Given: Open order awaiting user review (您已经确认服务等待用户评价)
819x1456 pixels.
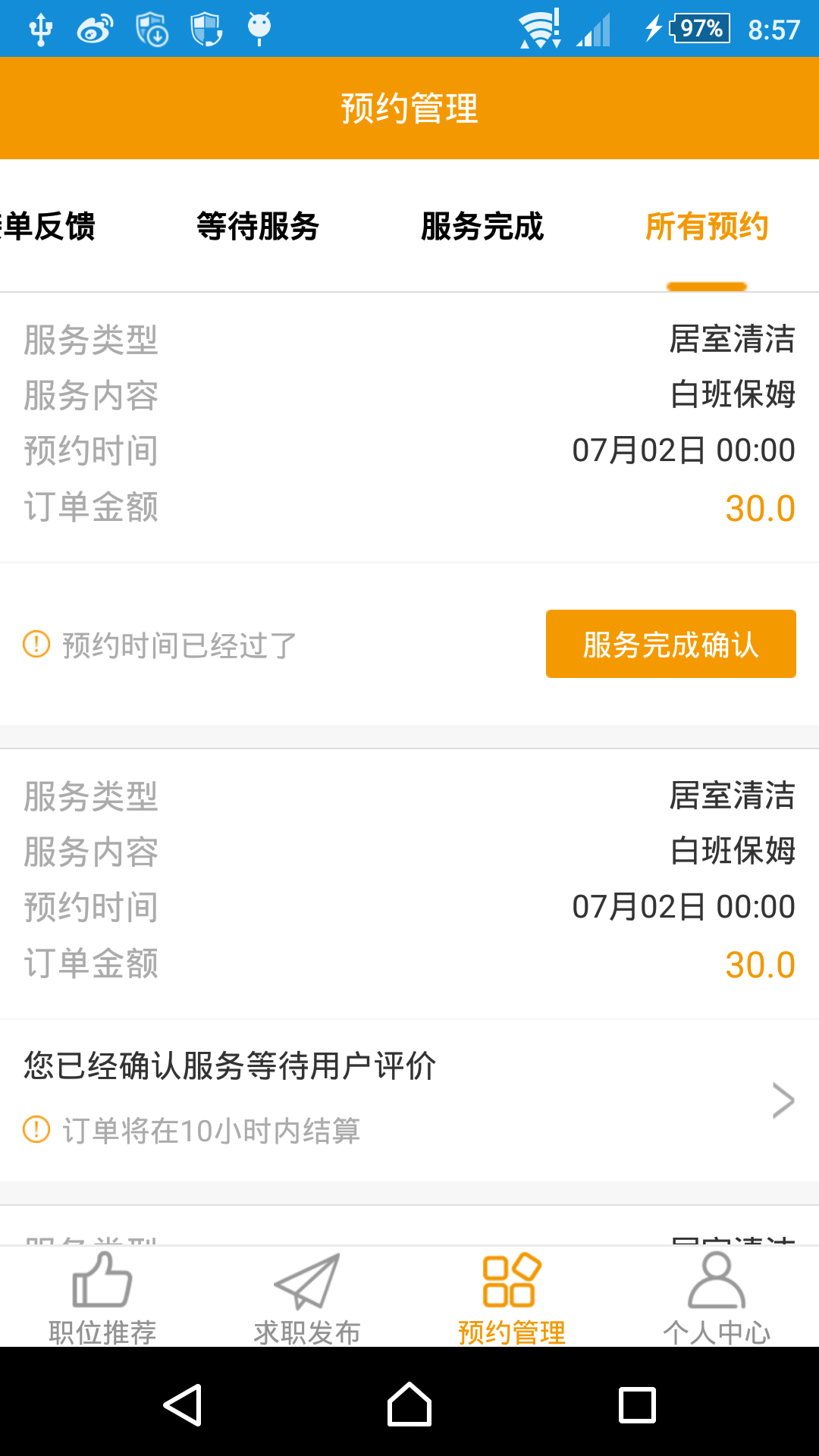Looking at the screenshot, I should (x=409, y=1100).
